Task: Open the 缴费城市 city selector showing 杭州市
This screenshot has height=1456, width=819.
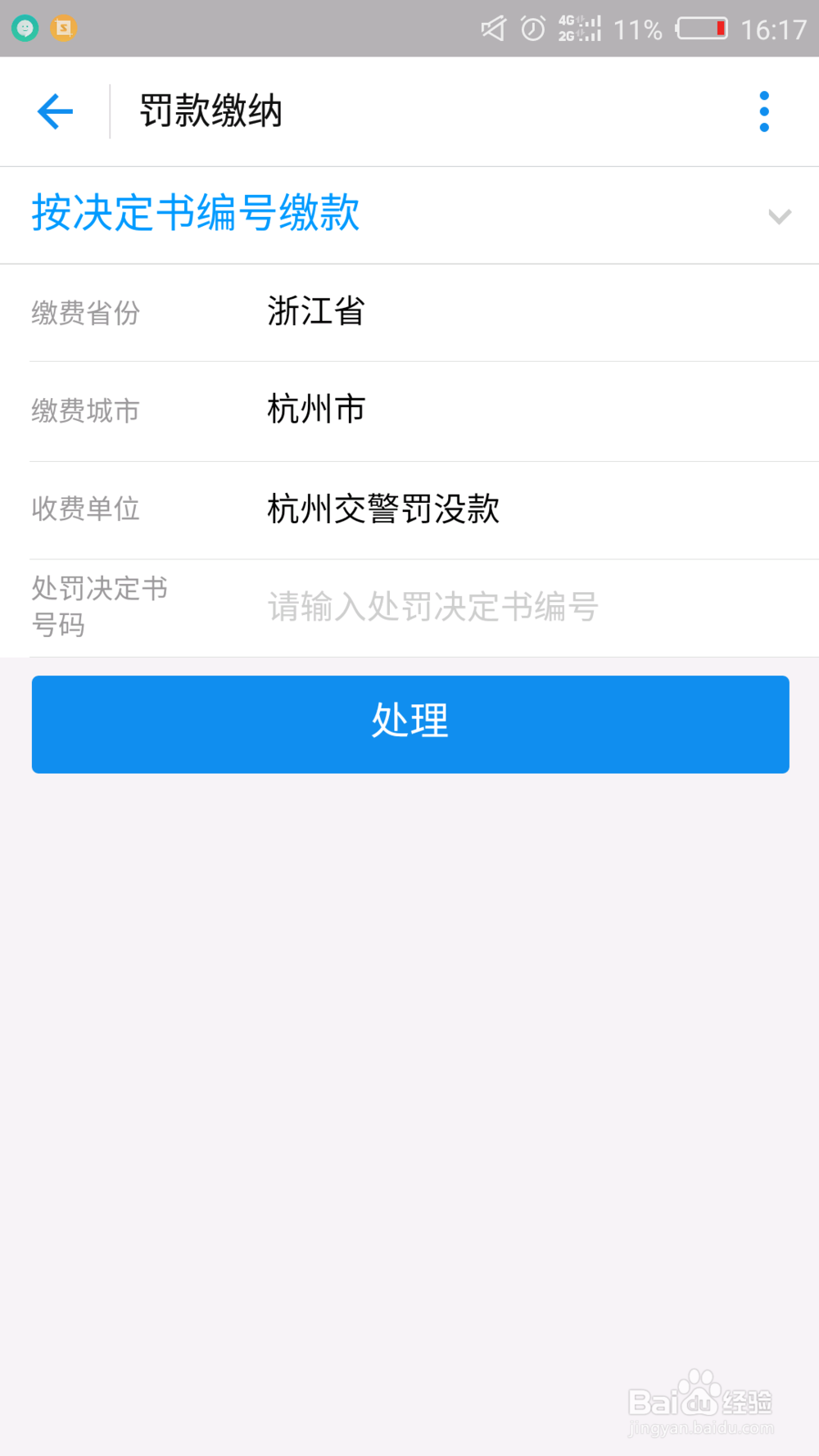Action: coord(314,410)
